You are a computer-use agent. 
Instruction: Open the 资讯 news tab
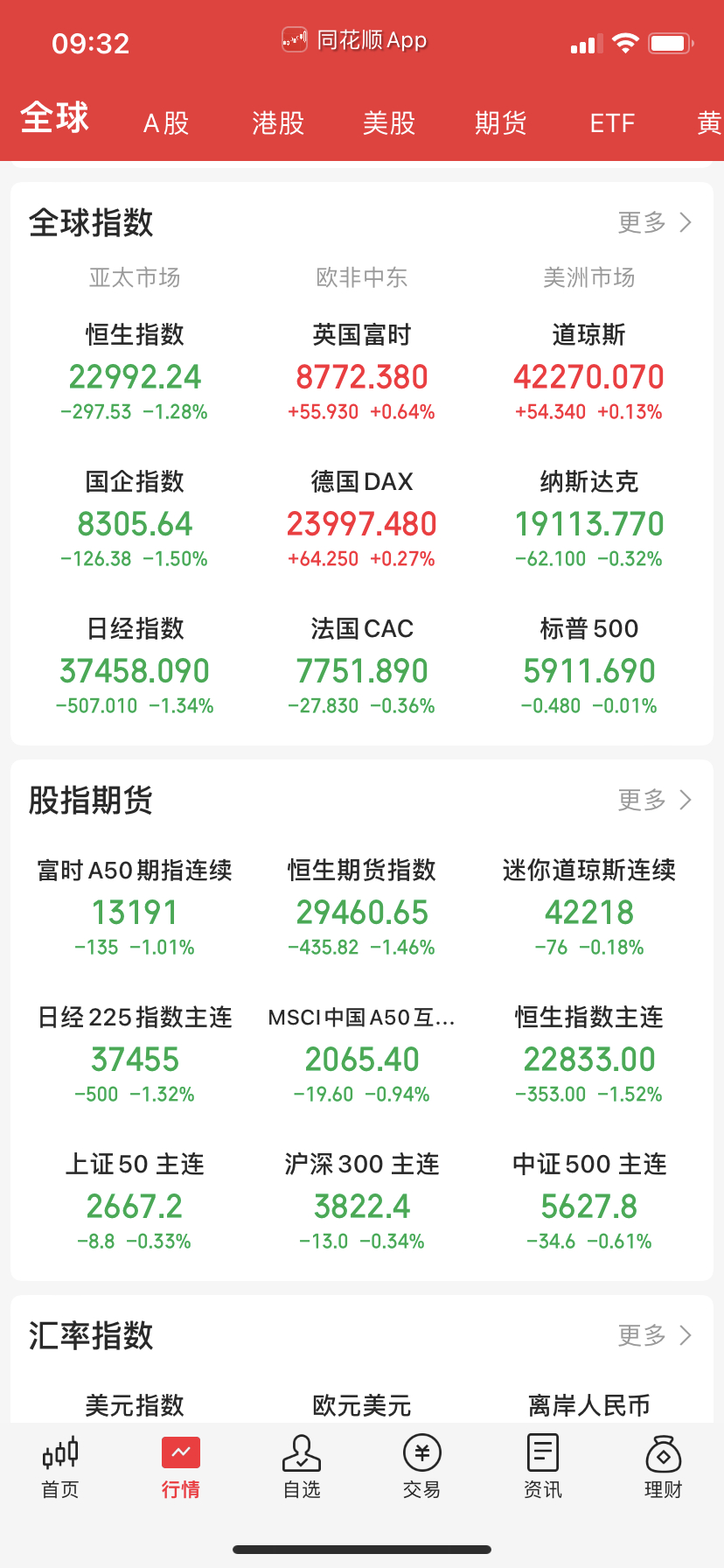pos(542,1467)
